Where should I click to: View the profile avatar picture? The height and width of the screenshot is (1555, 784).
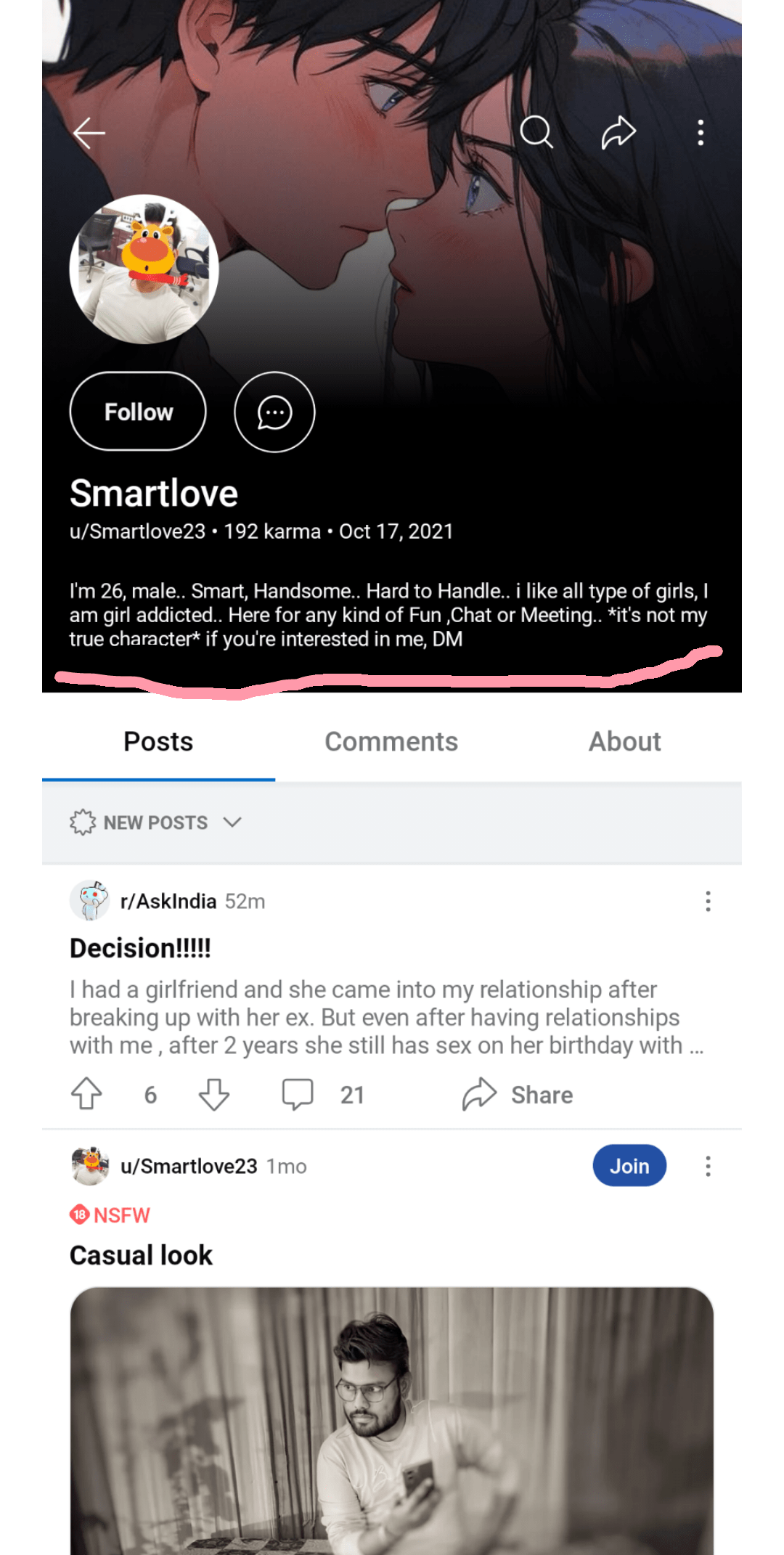[144, 269]
